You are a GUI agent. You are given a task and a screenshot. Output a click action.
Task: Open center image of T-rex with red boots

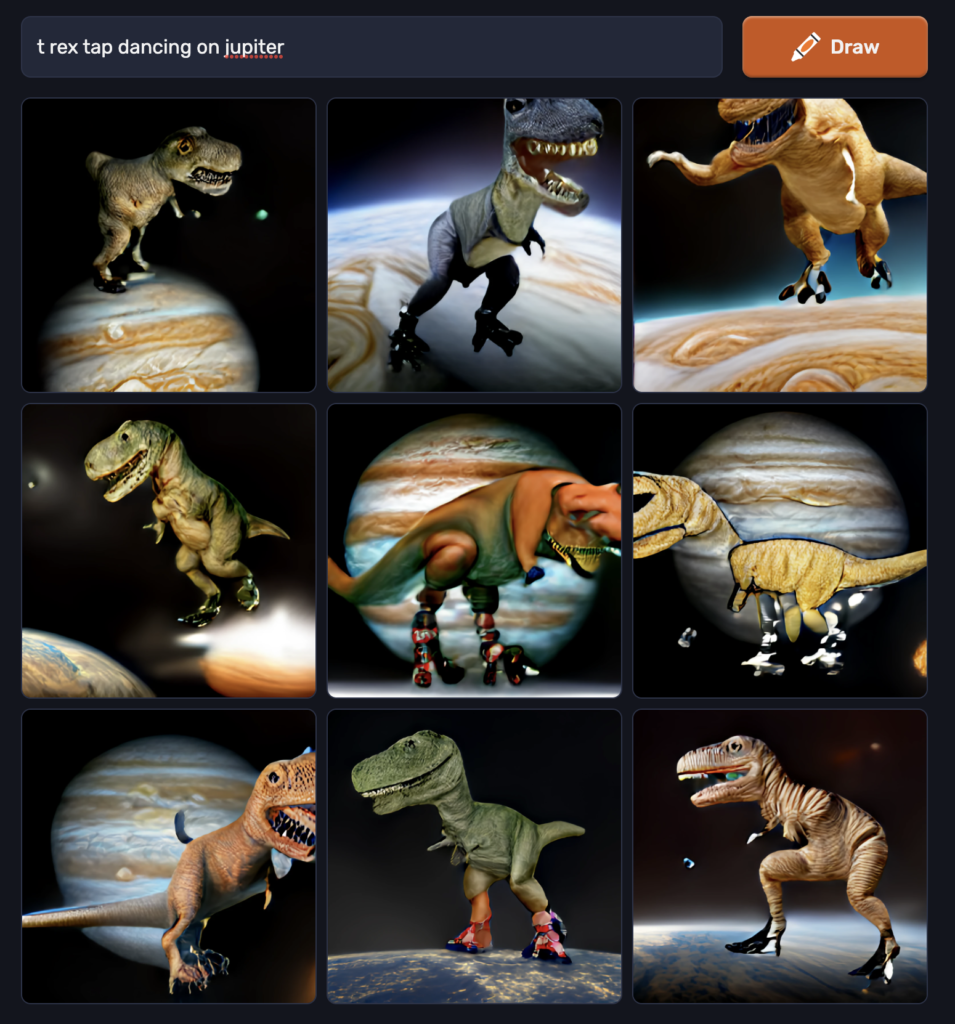(x=474, y=551)
